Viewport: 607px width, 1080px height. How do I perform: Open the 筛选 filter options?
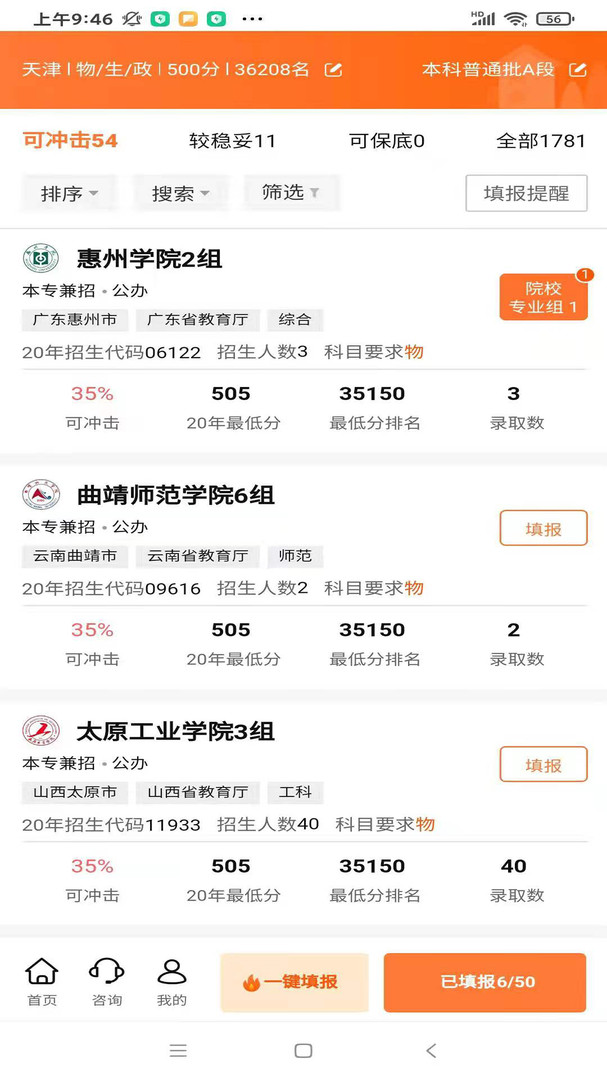[291, 193]
